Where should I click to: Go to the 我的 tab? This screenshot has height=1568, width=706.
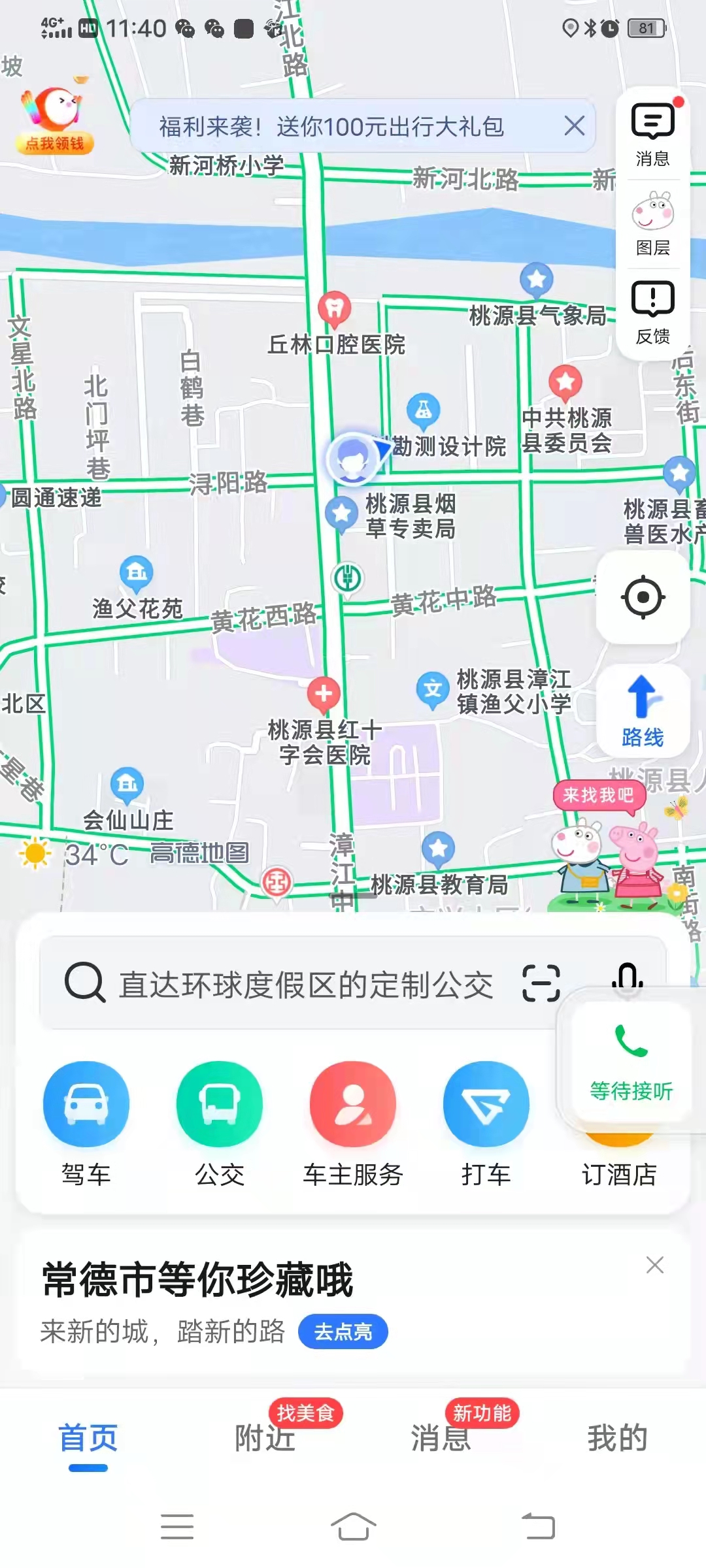(617, 1437)
